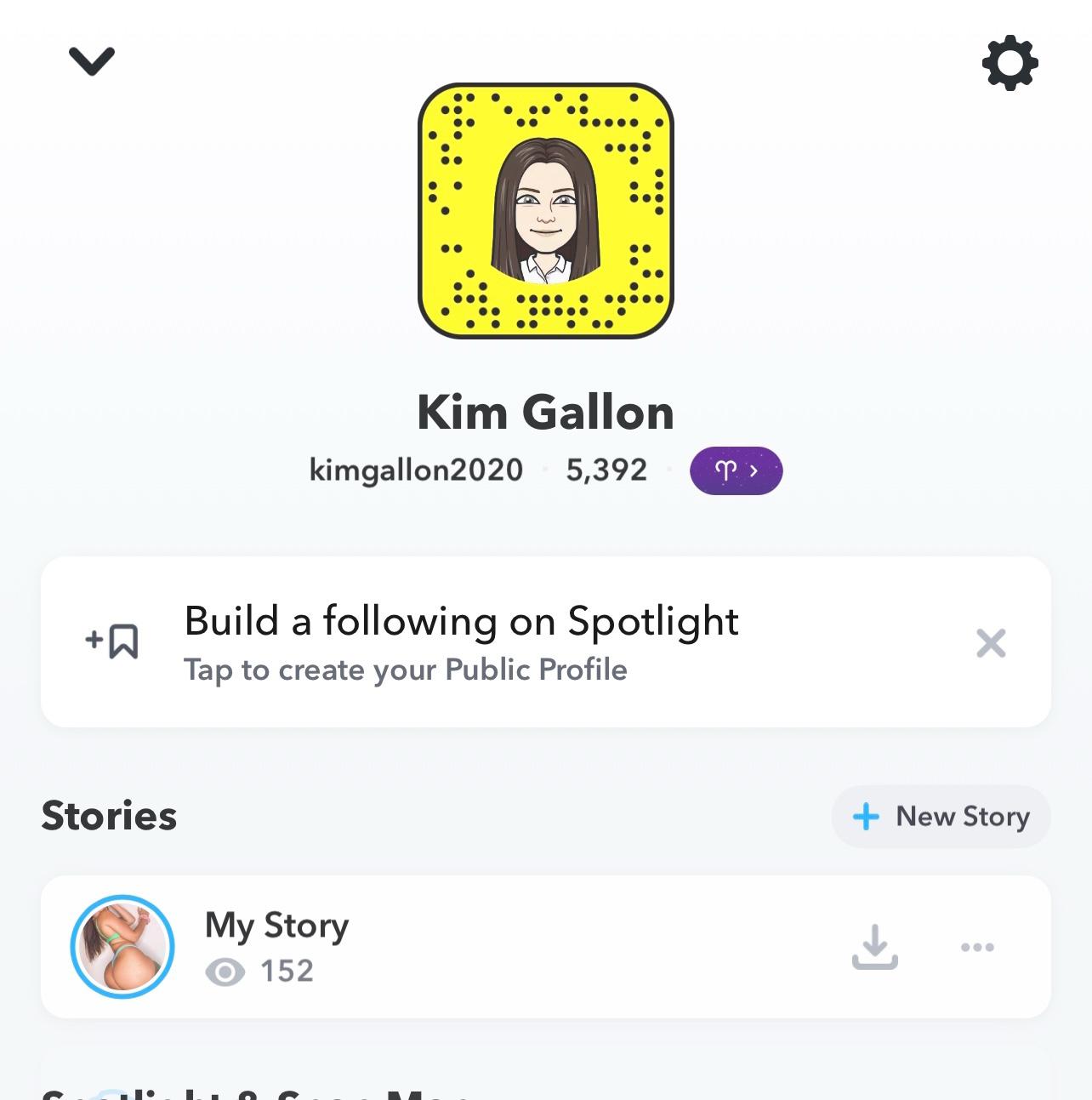
Task: Open the Aries zodiac badge
Action: [x=736, y=470]
